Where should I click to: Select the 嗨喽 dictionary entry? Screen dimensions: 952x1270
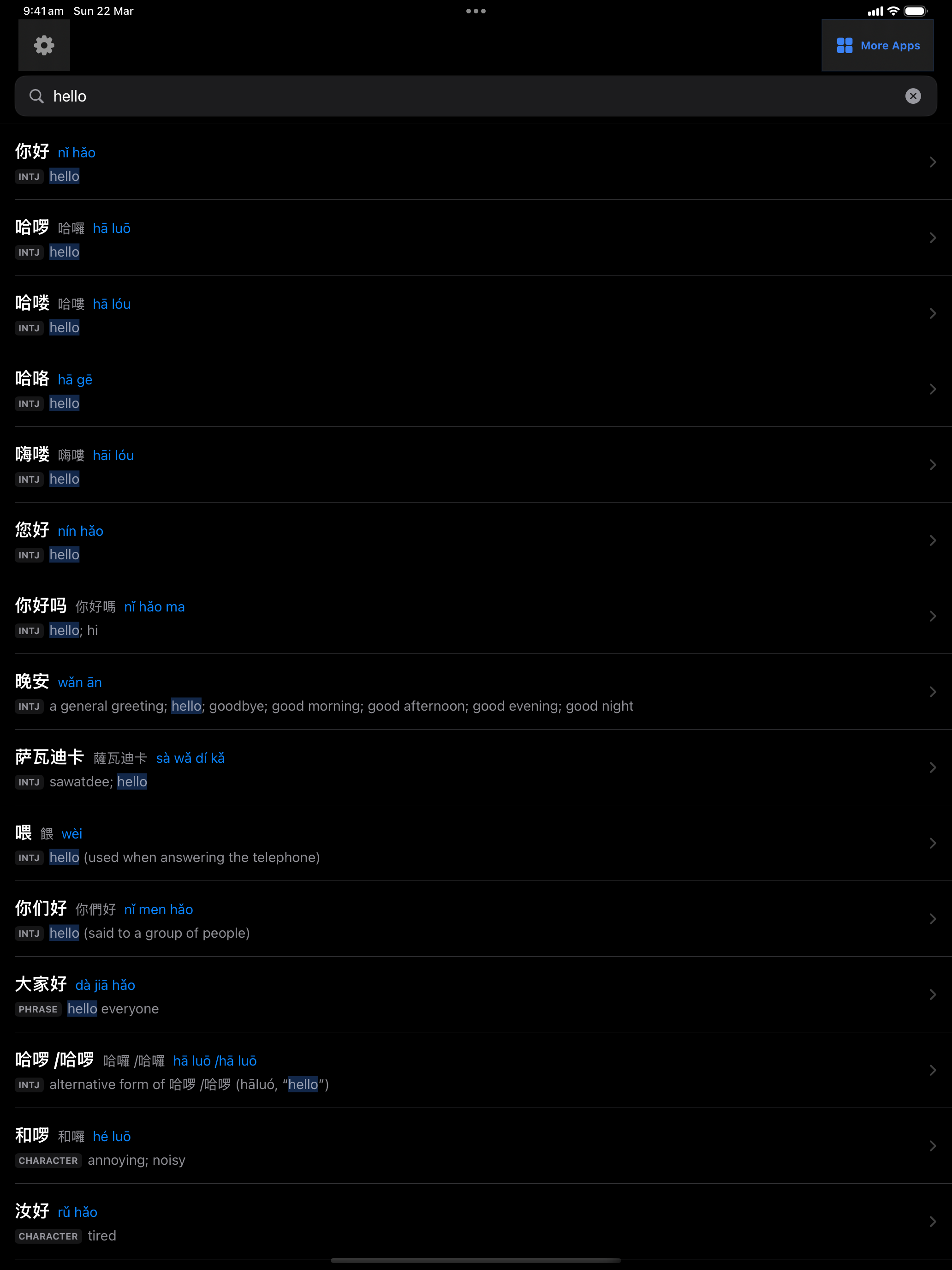32,455
